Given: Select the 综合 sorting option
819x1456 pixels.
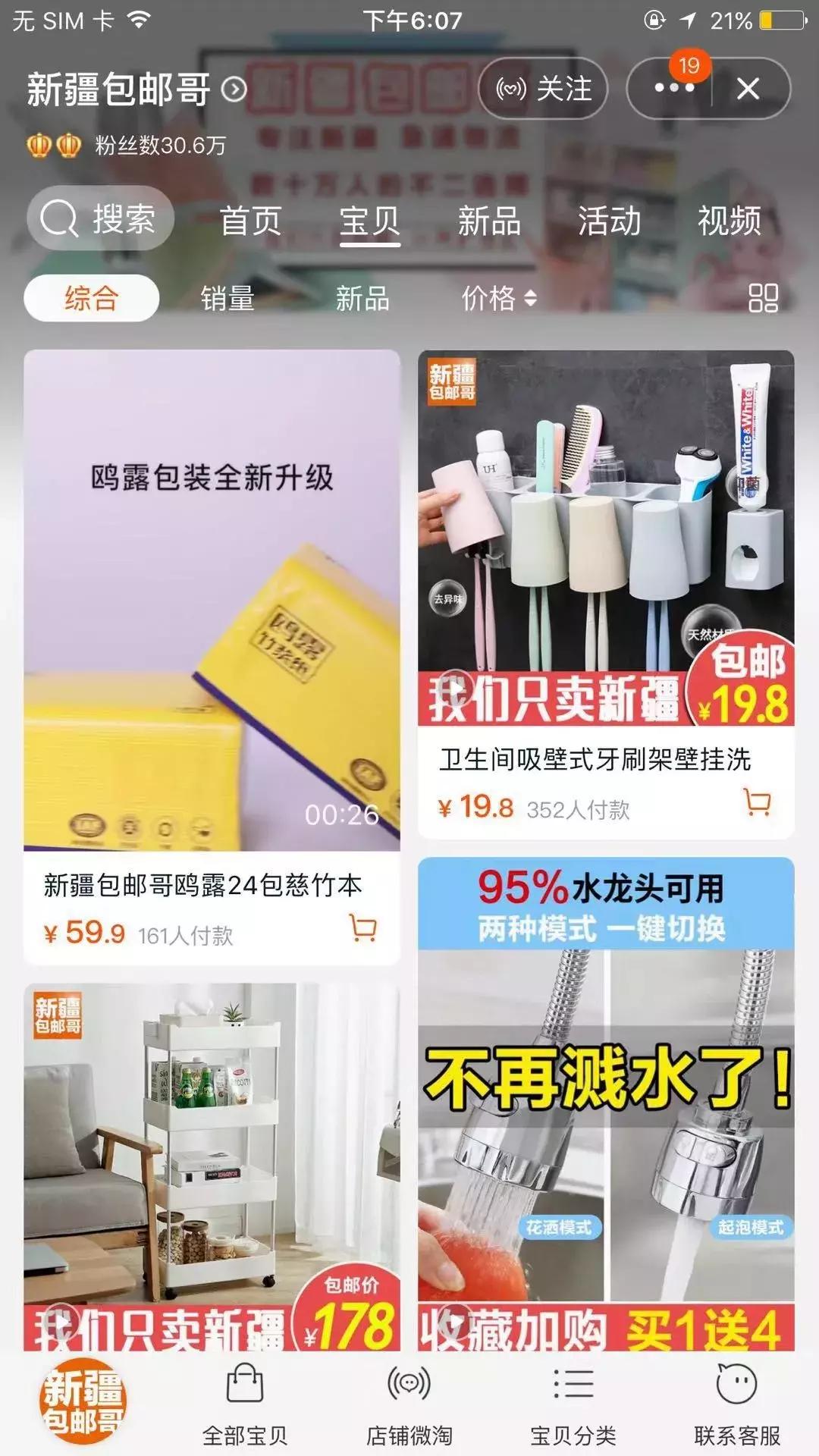Looking at the screenshot, I should pyautogui.click(x=93, y=299).
